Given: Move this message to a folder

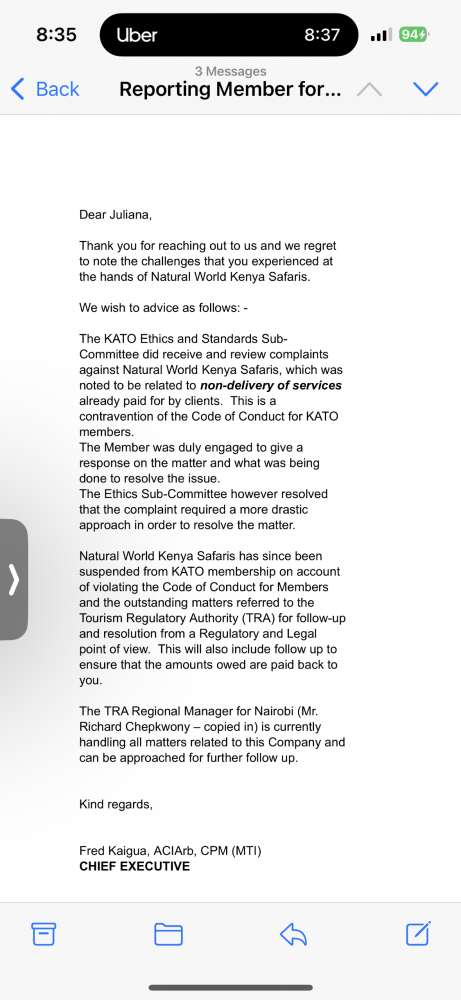Looking at the screenshot, I should tap(168, 934).
